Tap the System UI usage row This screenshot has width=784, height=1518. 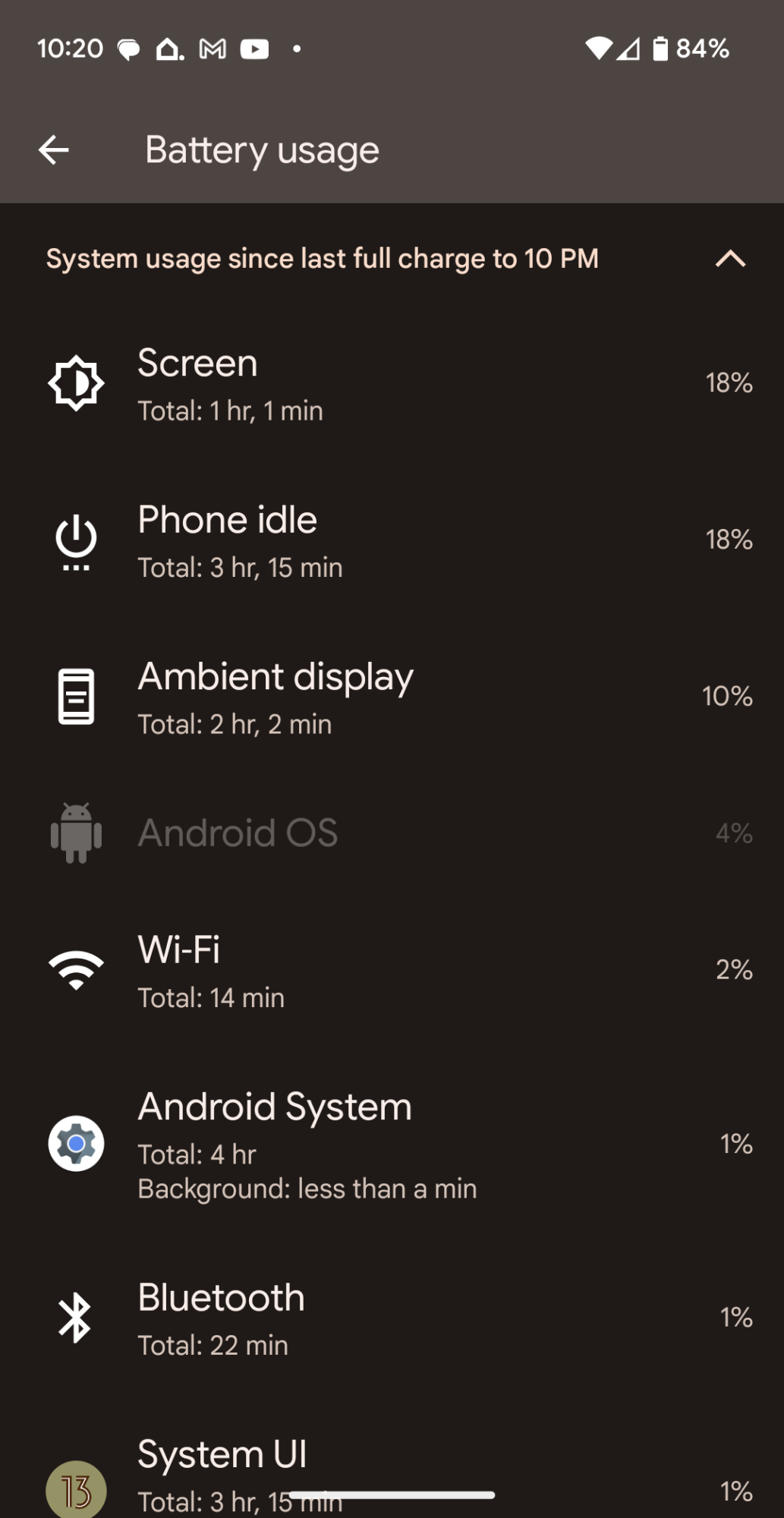pos(392,1472)
